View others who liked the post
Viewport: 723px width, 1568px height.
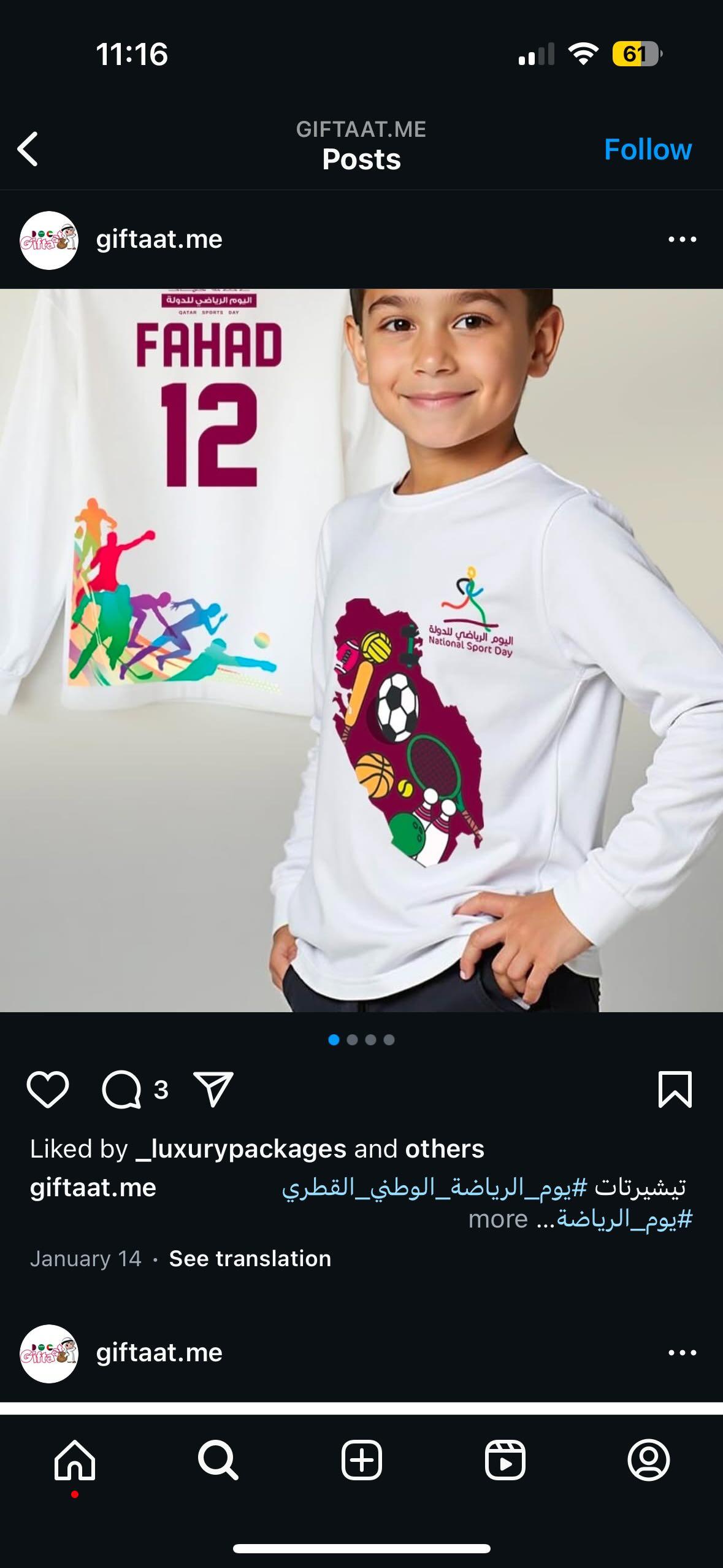point(445,1148)
